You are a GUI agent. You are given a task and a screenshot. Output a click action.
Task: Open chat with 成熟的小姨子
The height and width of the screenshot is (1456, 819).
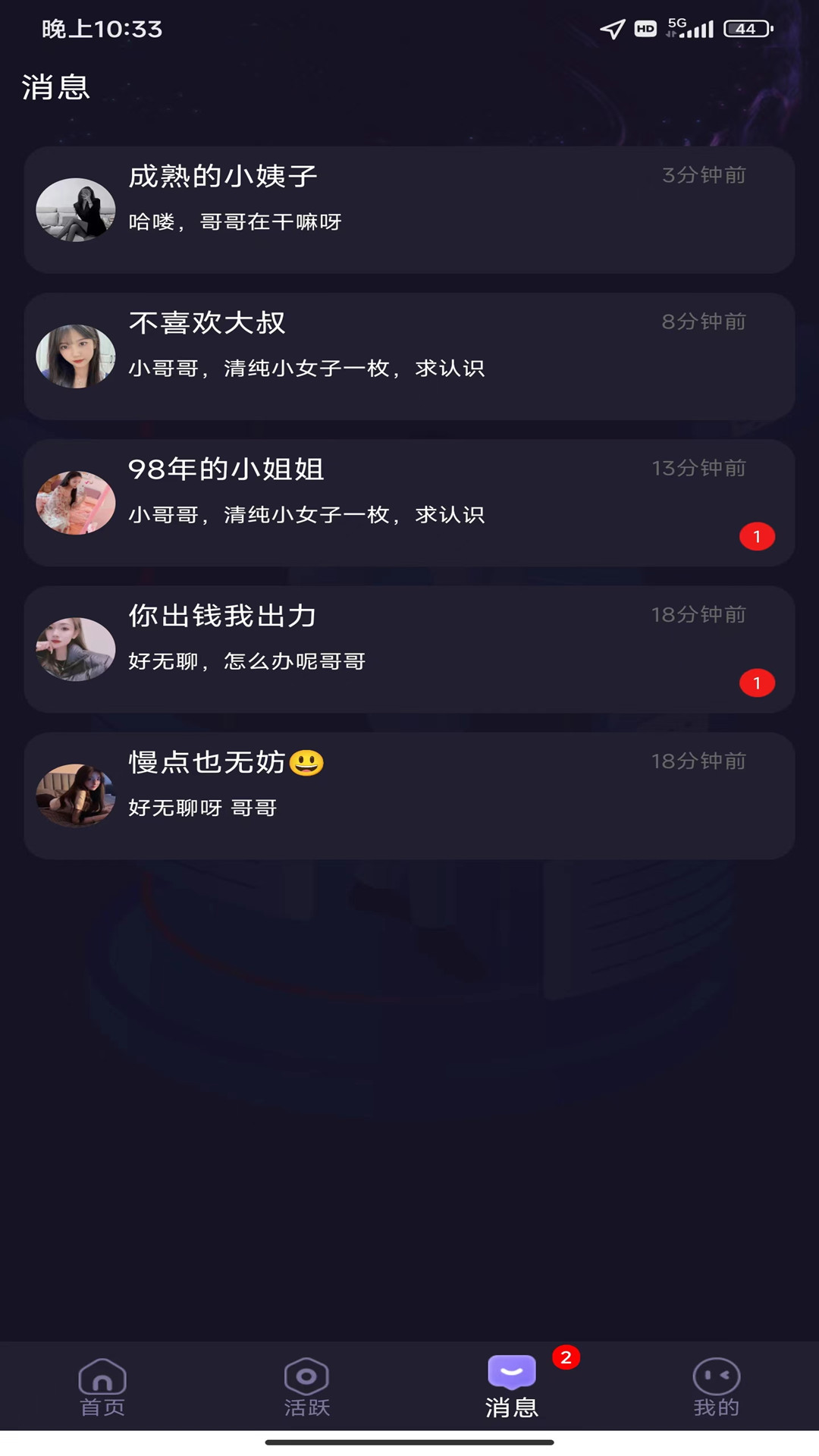(409, 210)
